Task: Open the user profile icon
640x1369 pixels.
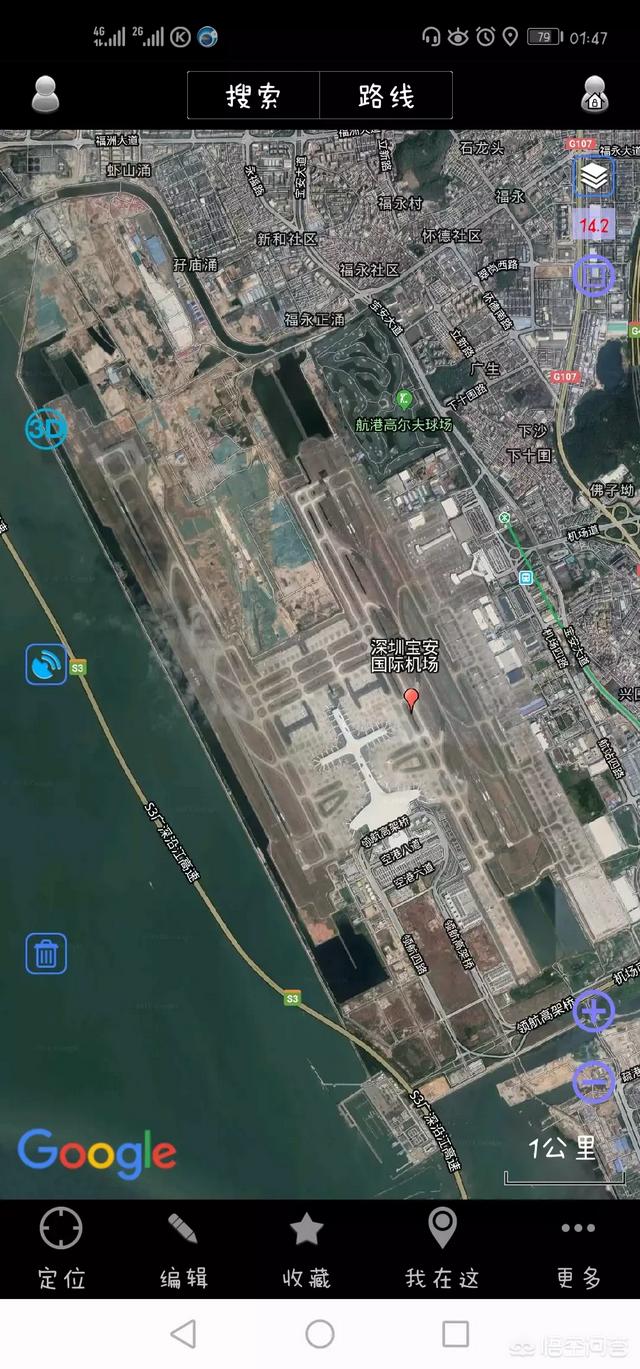Action: click(x=45, y=94)
